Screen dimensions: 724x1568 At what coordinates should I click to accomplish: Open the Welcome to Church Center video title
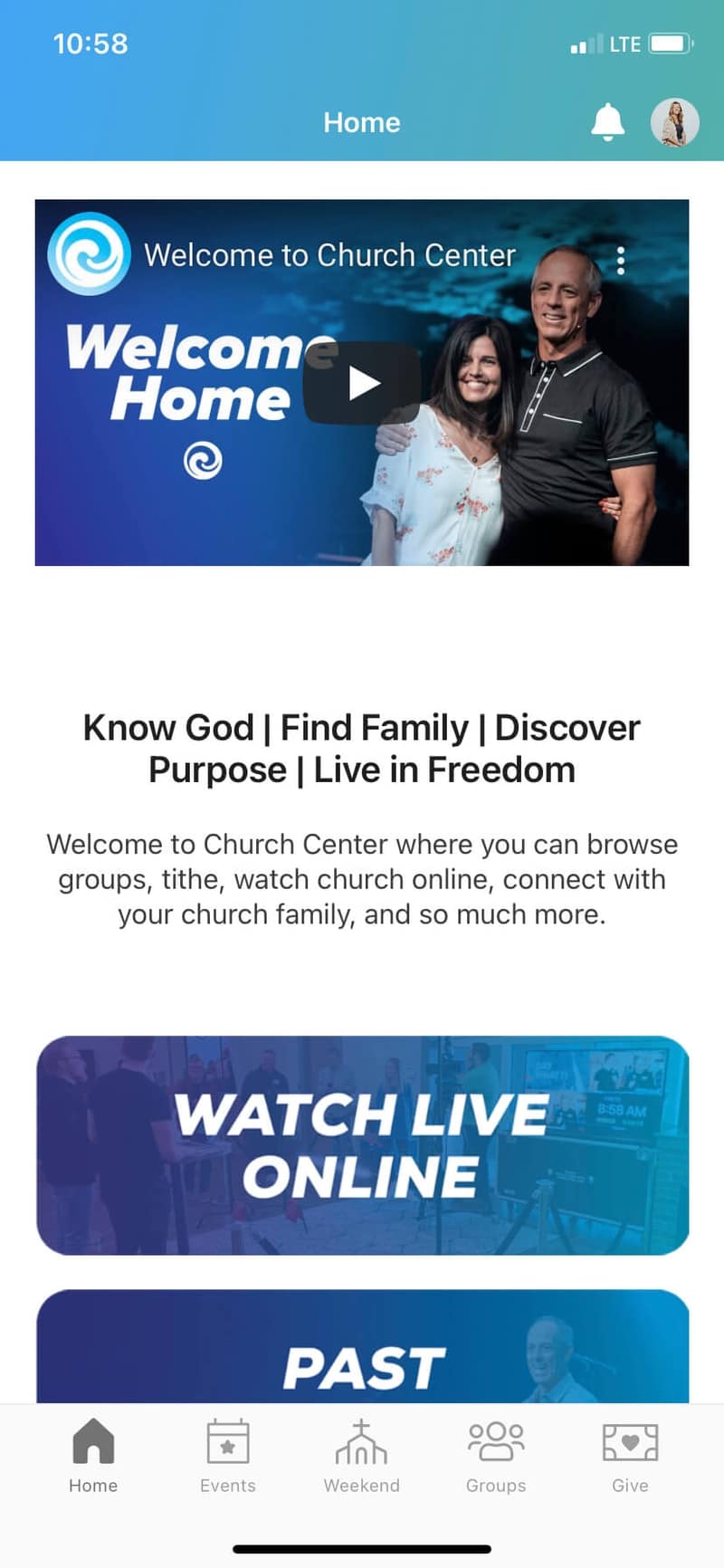[330, 254]
